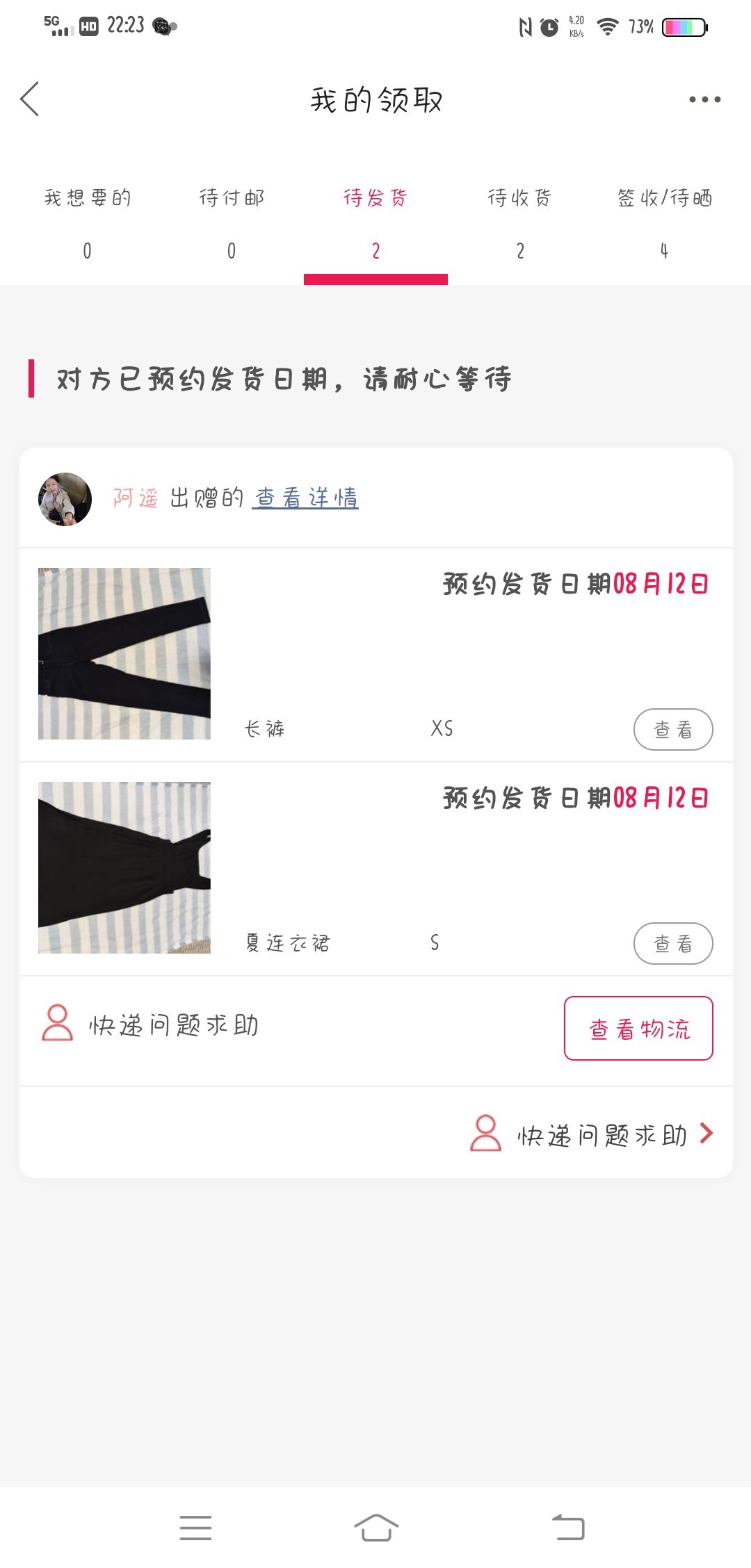The height and width of the screenshot is (1568, 751).
Task: Select the 待发货 tab
Action: (x=375, y=221)
